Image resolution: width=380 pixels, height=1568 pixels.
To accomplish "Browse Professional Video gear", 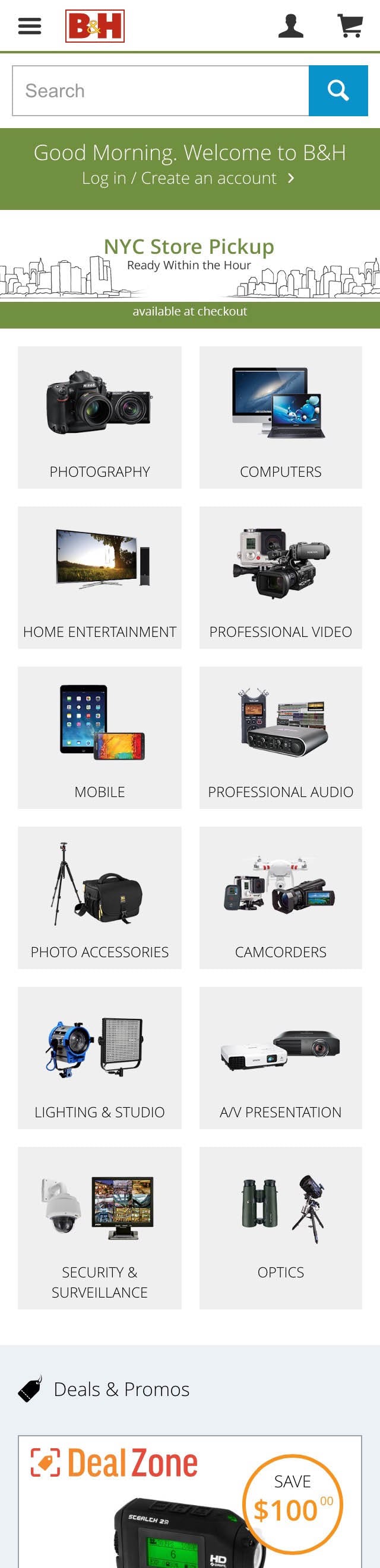I will [x=280, y=578].
